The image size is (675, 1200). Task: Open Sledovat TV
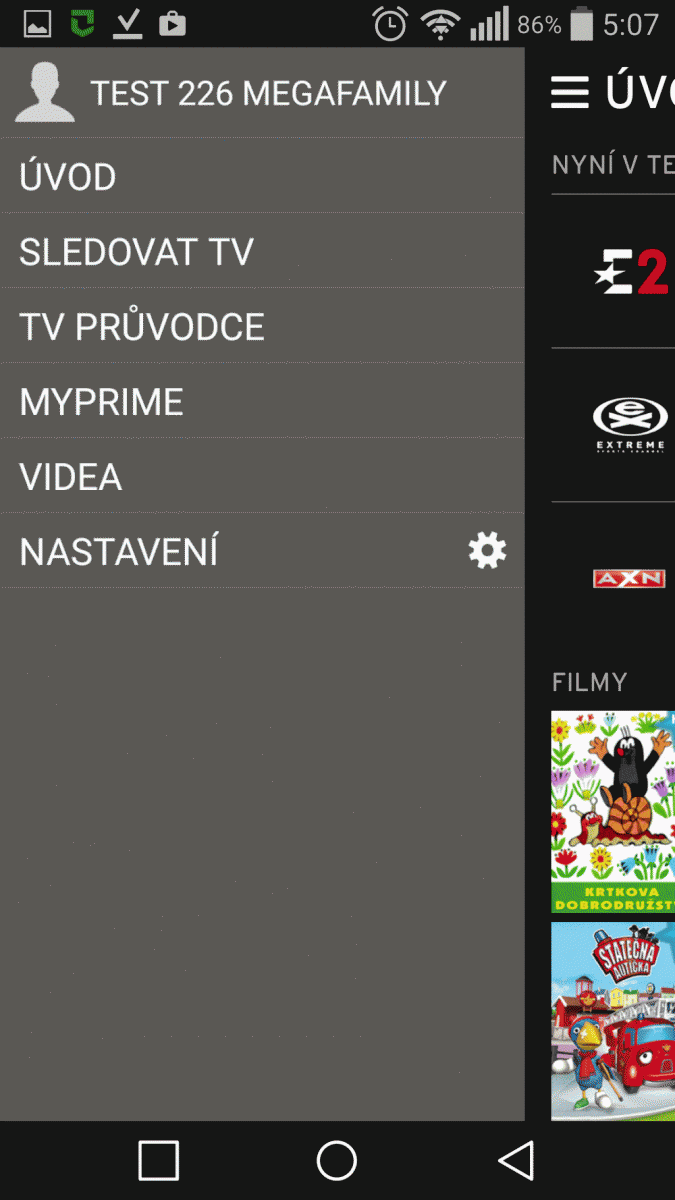pyautogui.click(x=262, y=252)
